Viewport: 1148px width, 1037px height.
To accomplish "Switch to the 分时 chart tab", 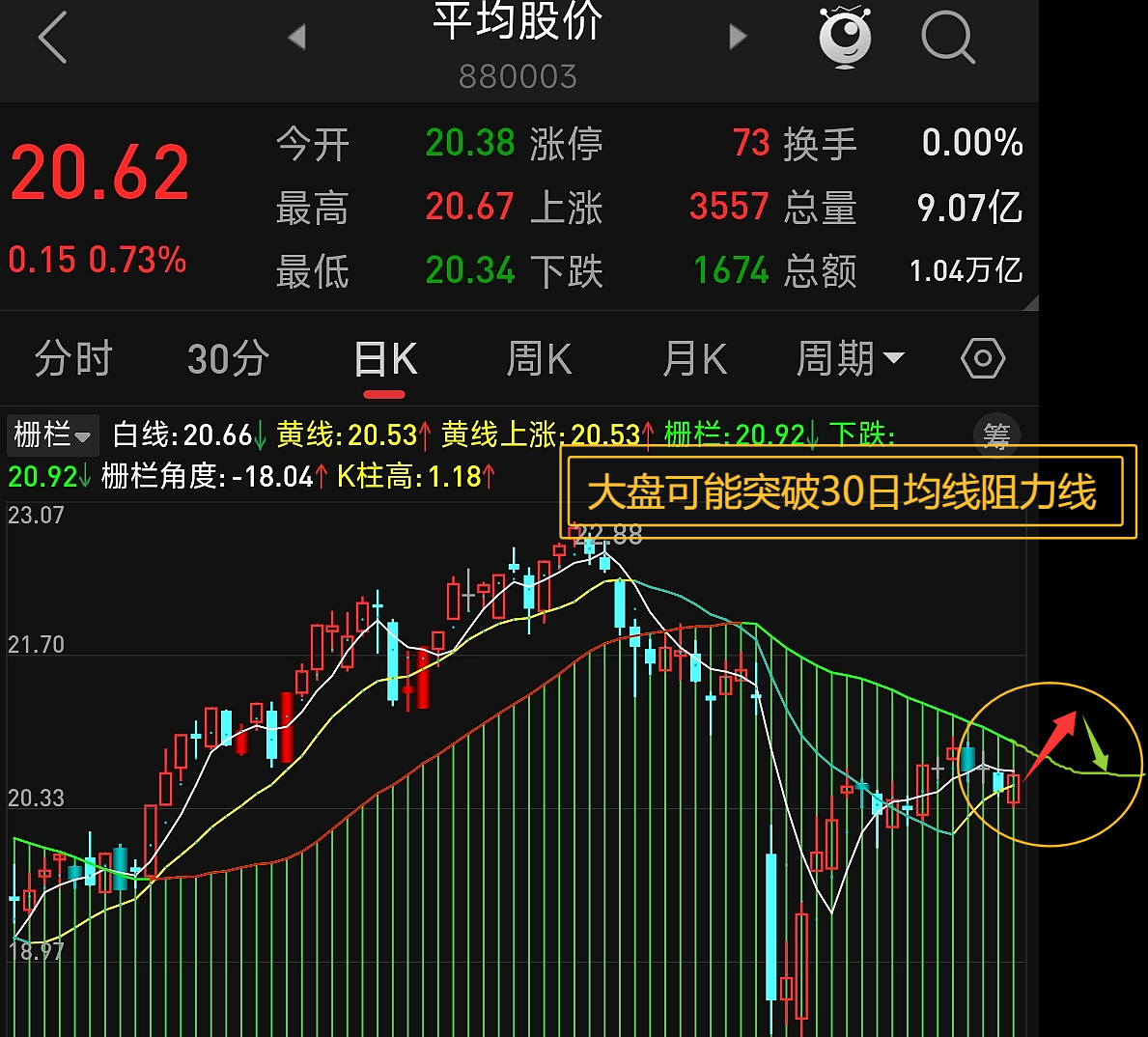I will 73,359.
